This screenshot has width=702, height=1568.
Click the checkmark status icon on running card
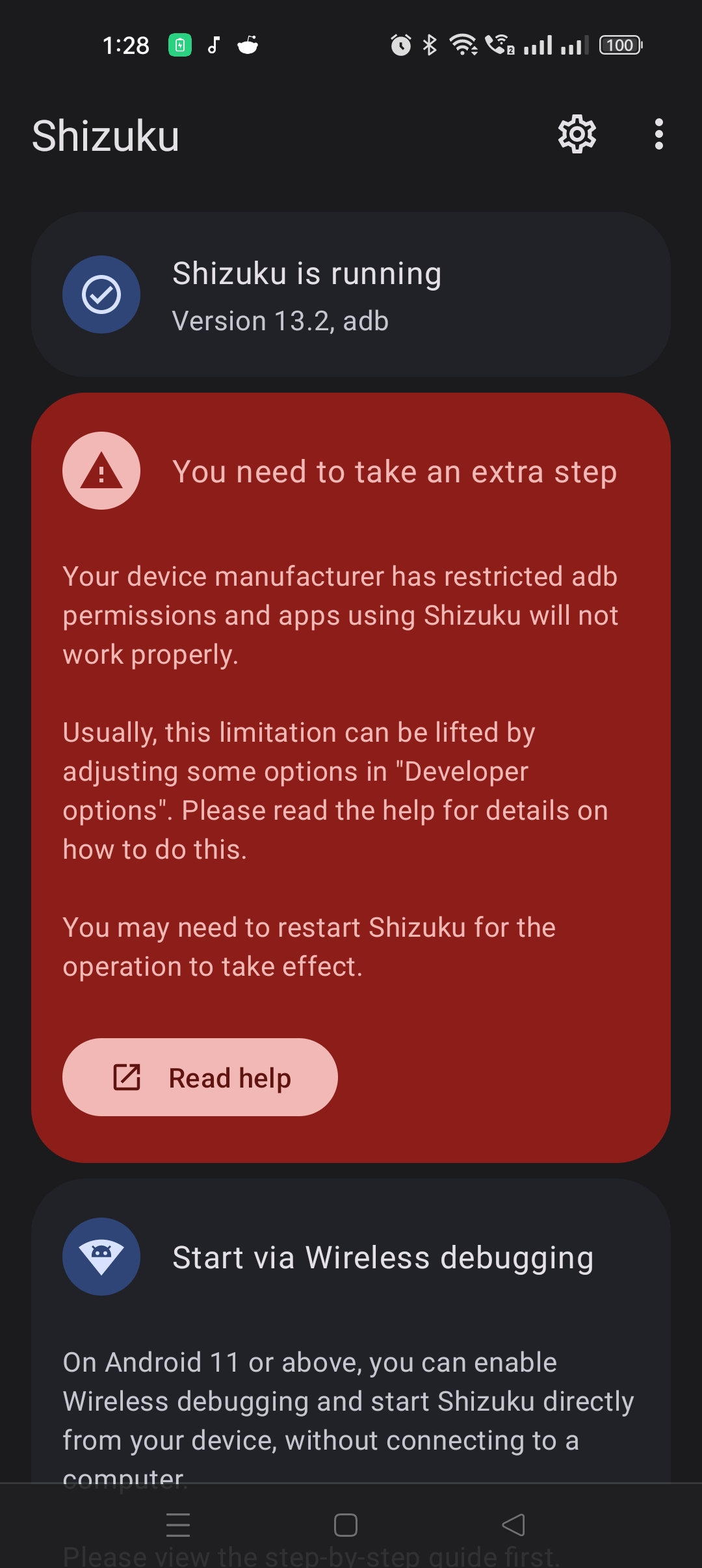point(101,294)
